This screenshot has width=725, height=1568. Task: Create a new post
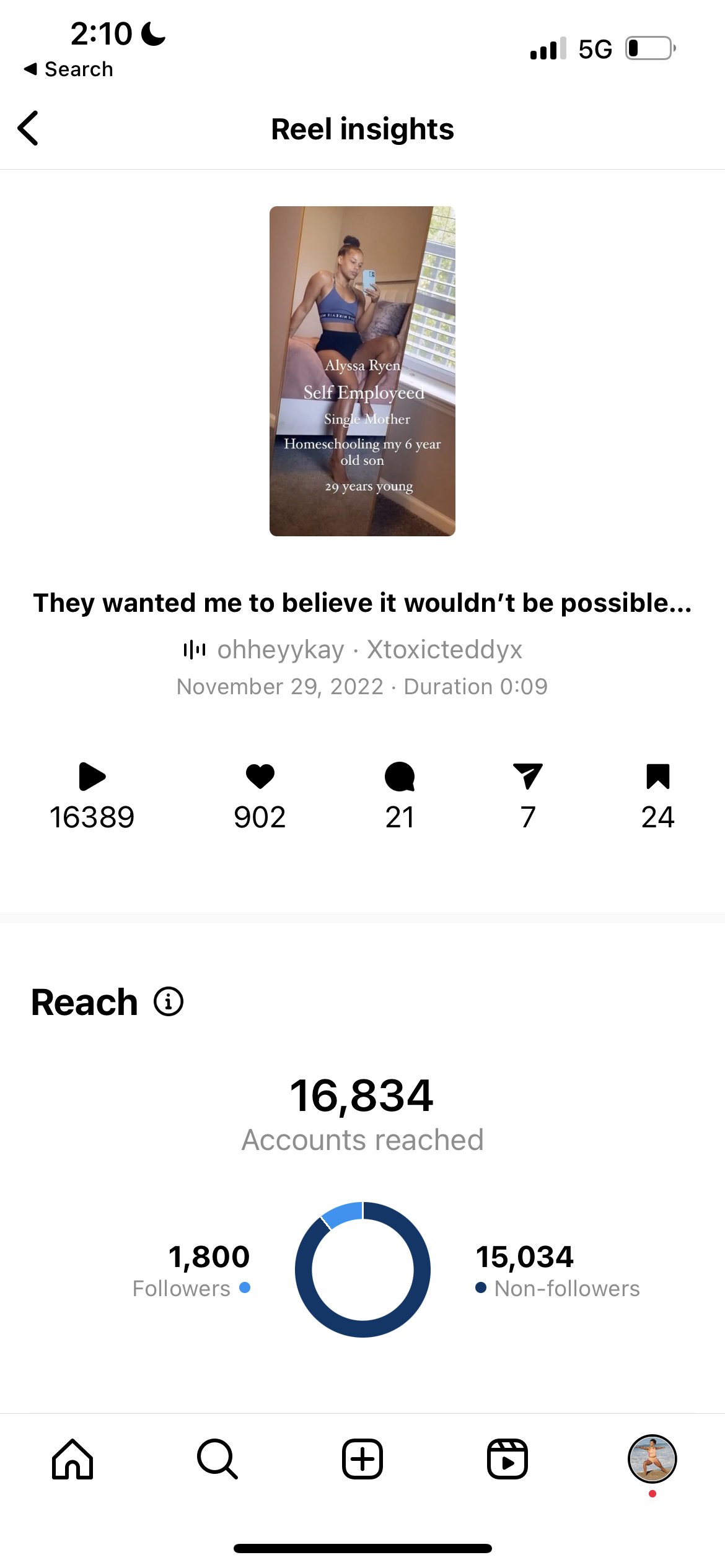362,1459
